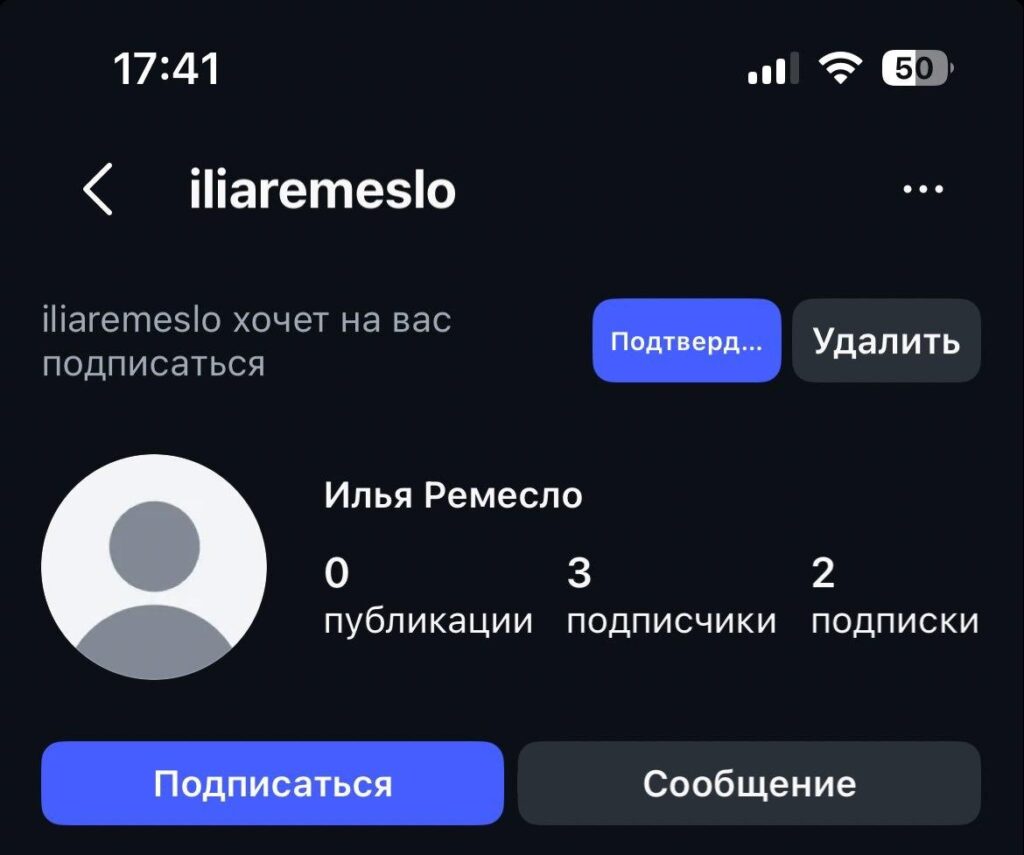Tap Удалить to remove follow request
Screen dimensions: 1024x855
click(886, 340)
